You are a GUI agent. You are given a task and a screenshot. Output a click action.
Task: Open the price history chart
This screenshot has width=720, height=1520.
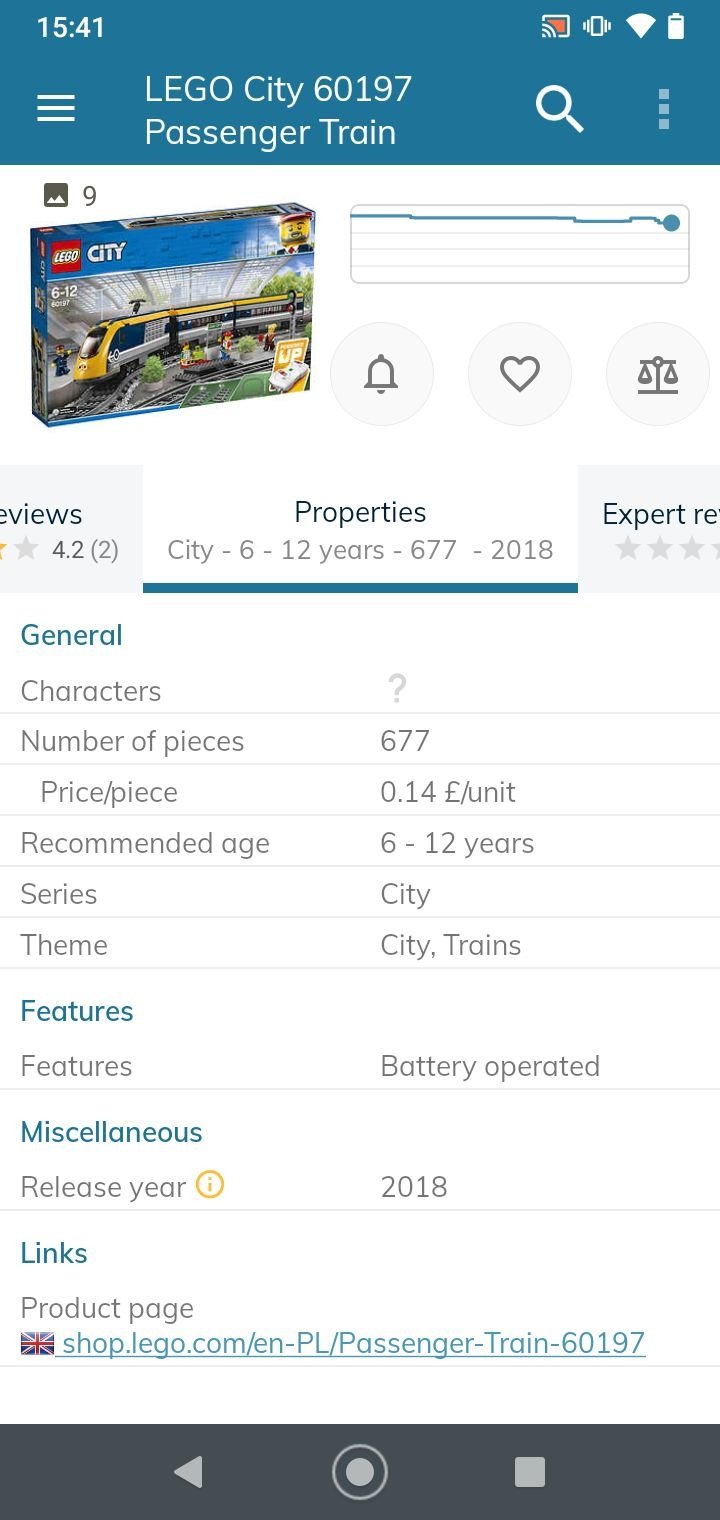click(520, 244)
